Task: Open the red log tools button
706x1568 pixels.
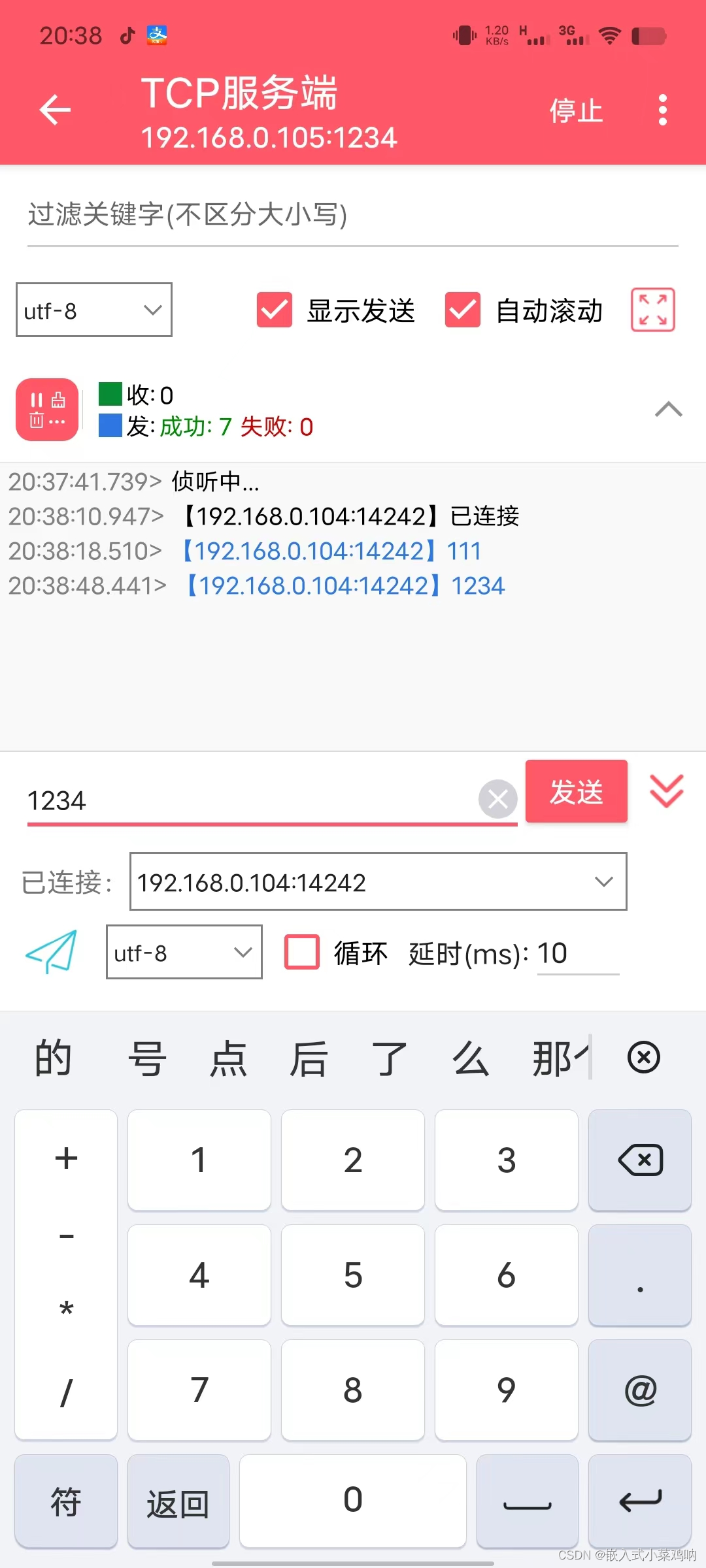Action: pos(47,410)
